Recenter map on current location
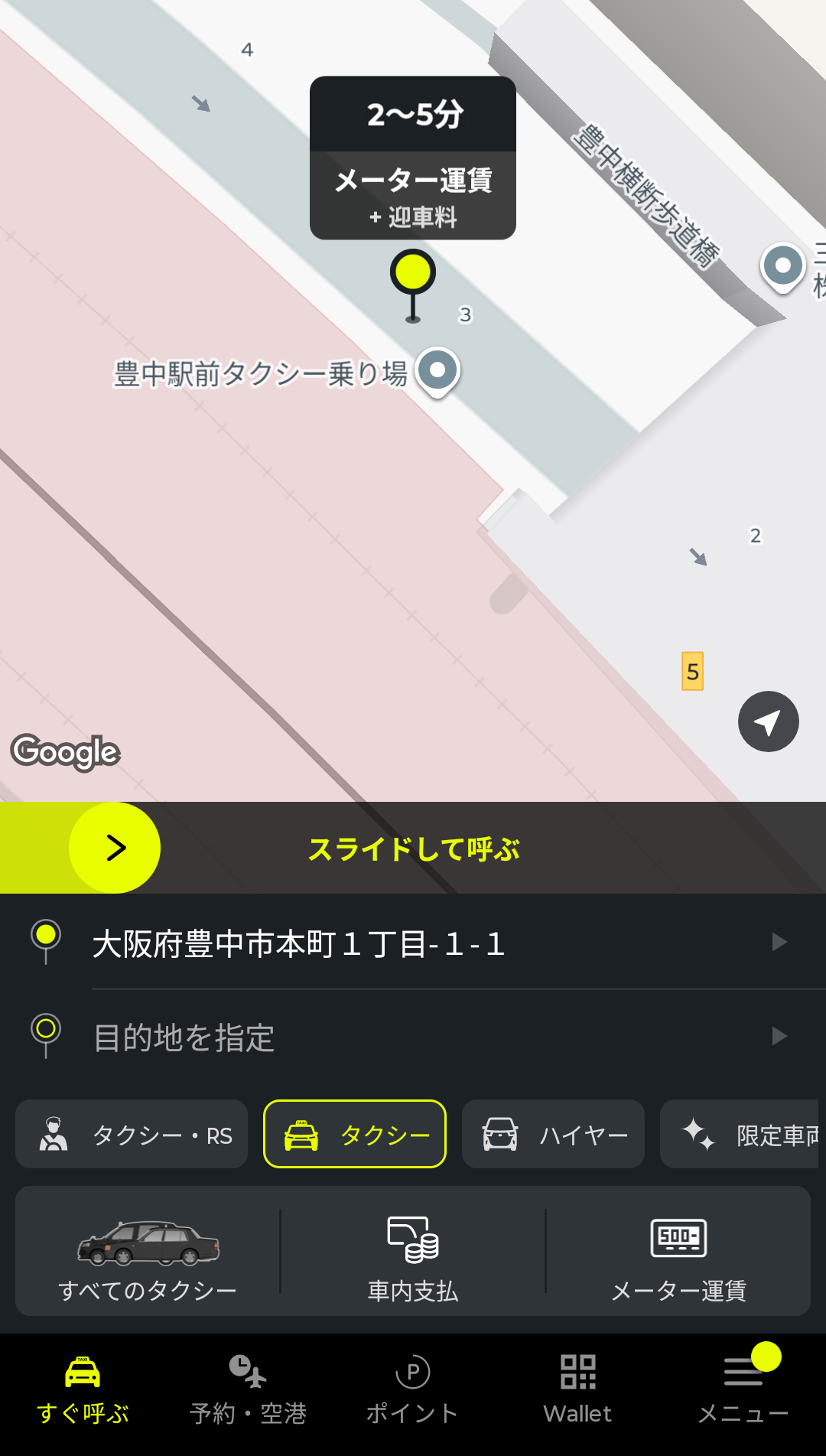Image resolution: width=826 pixels, height=1456 pixels. (768, 721)
